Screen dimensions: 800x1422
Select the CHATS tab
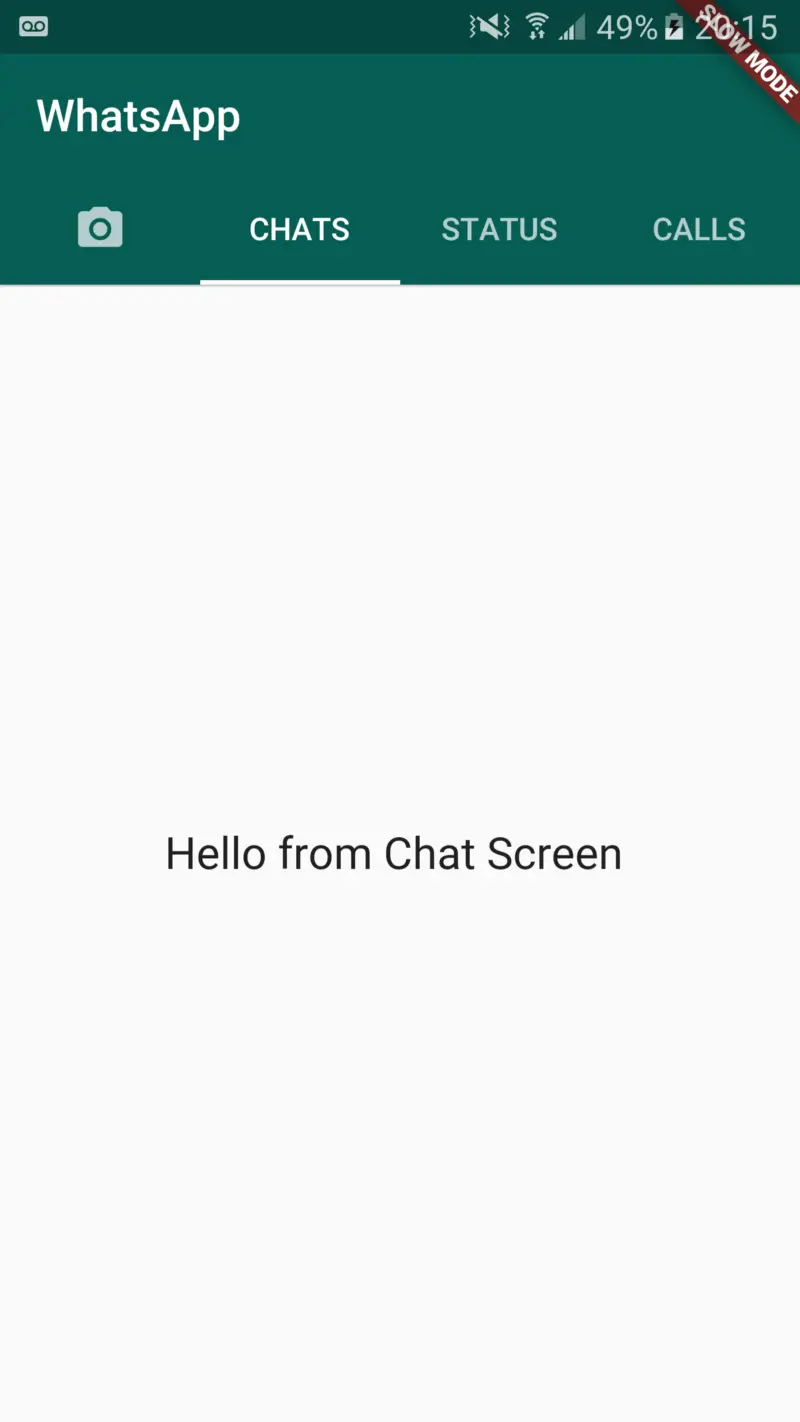coord(300,230)
